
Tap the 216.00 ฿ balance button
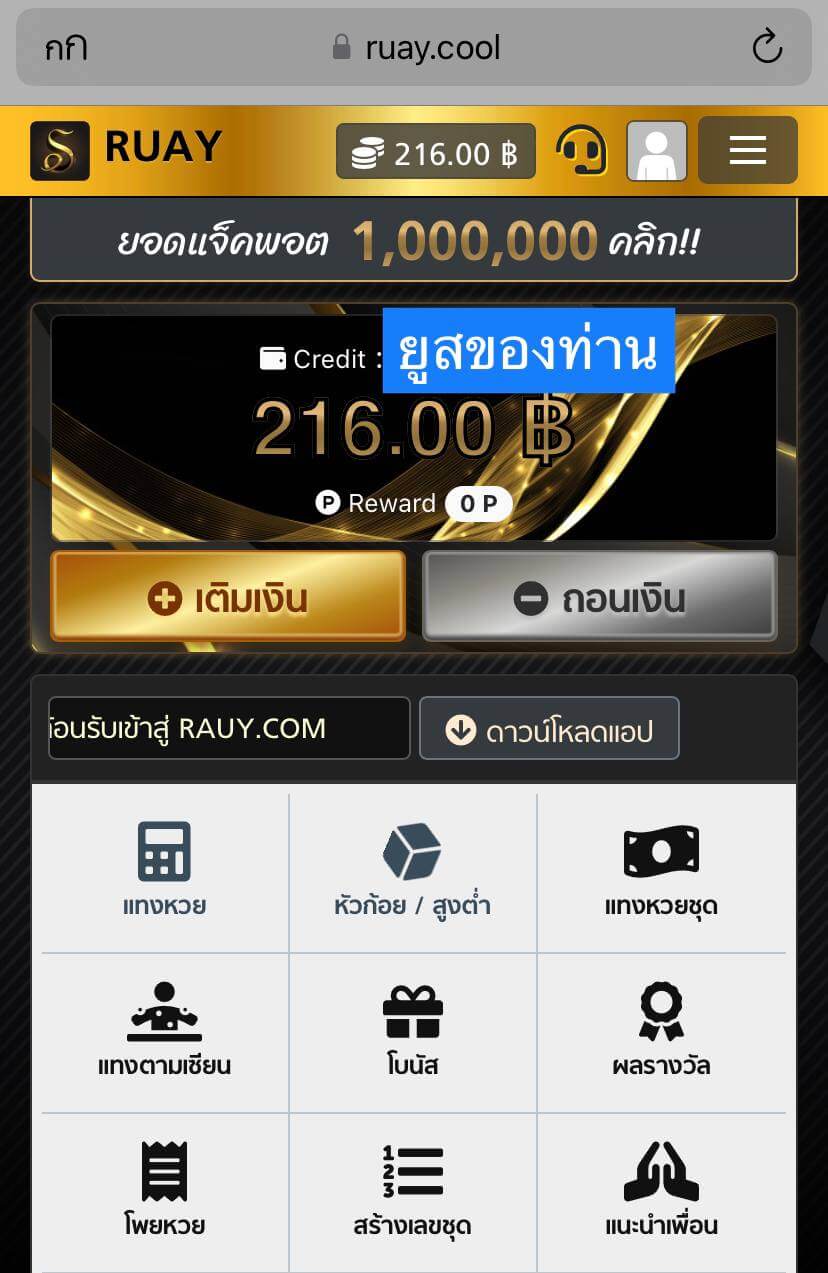coord(435,153)
